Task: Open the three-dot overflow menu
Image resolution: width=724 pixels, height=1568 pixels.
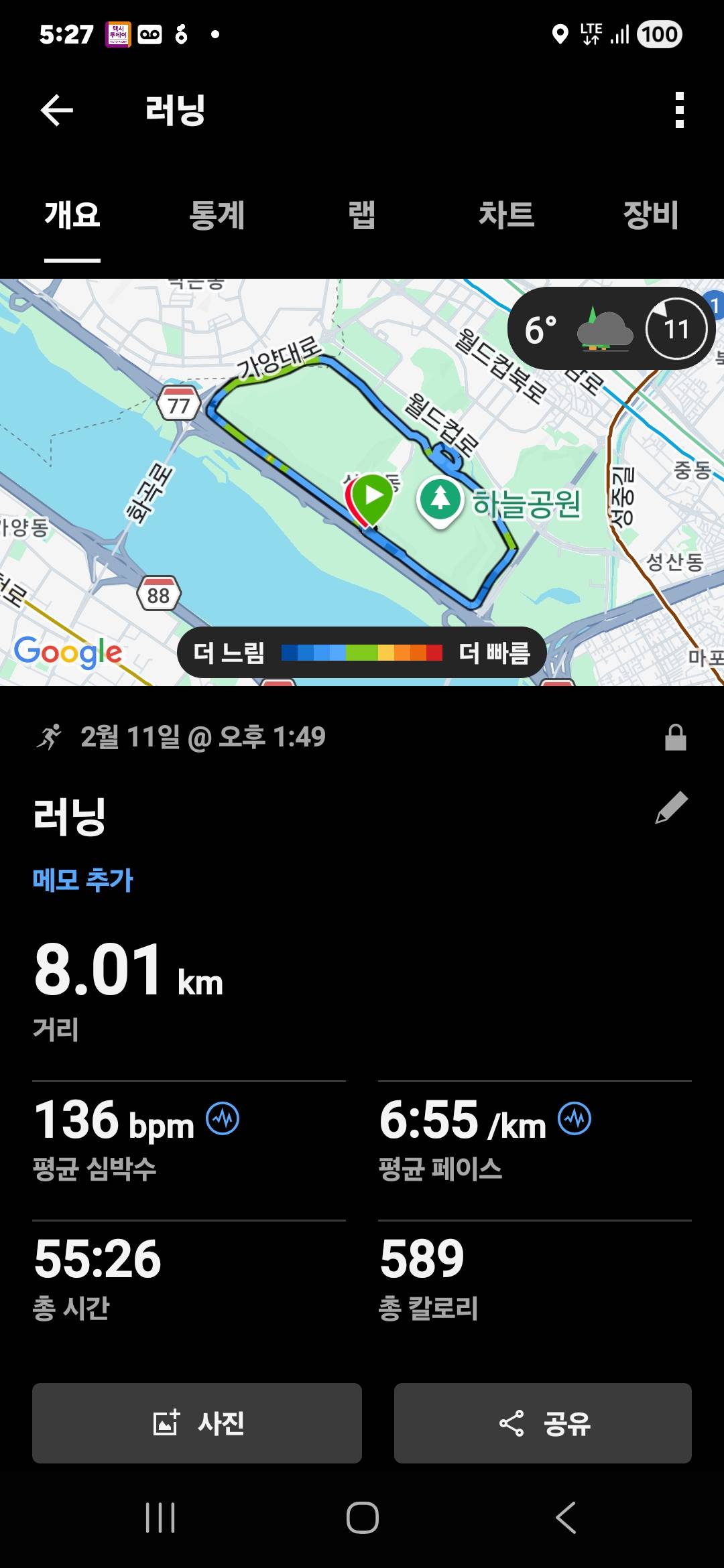Action: click(x=678, y=111)
